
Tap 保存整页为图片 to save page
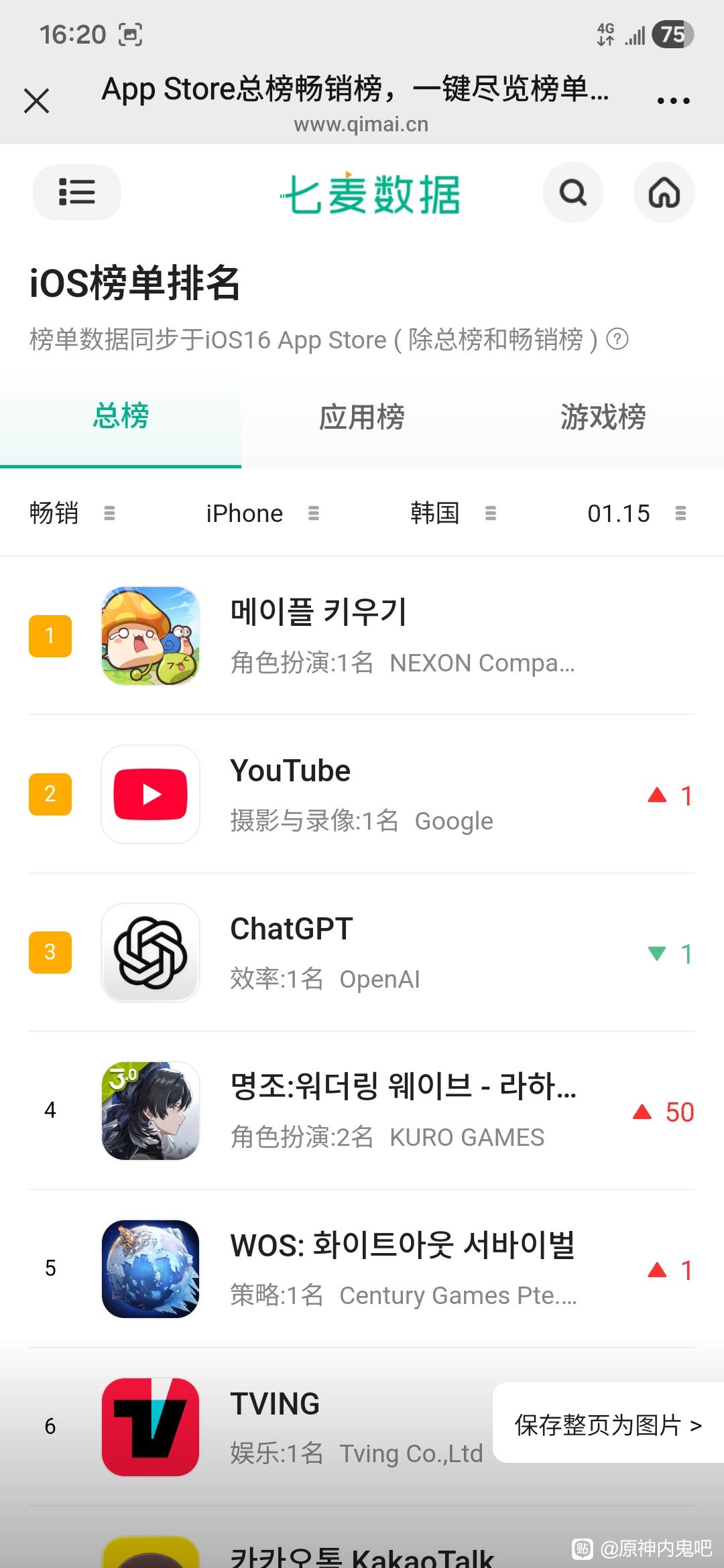click(x=607, y=1424)
